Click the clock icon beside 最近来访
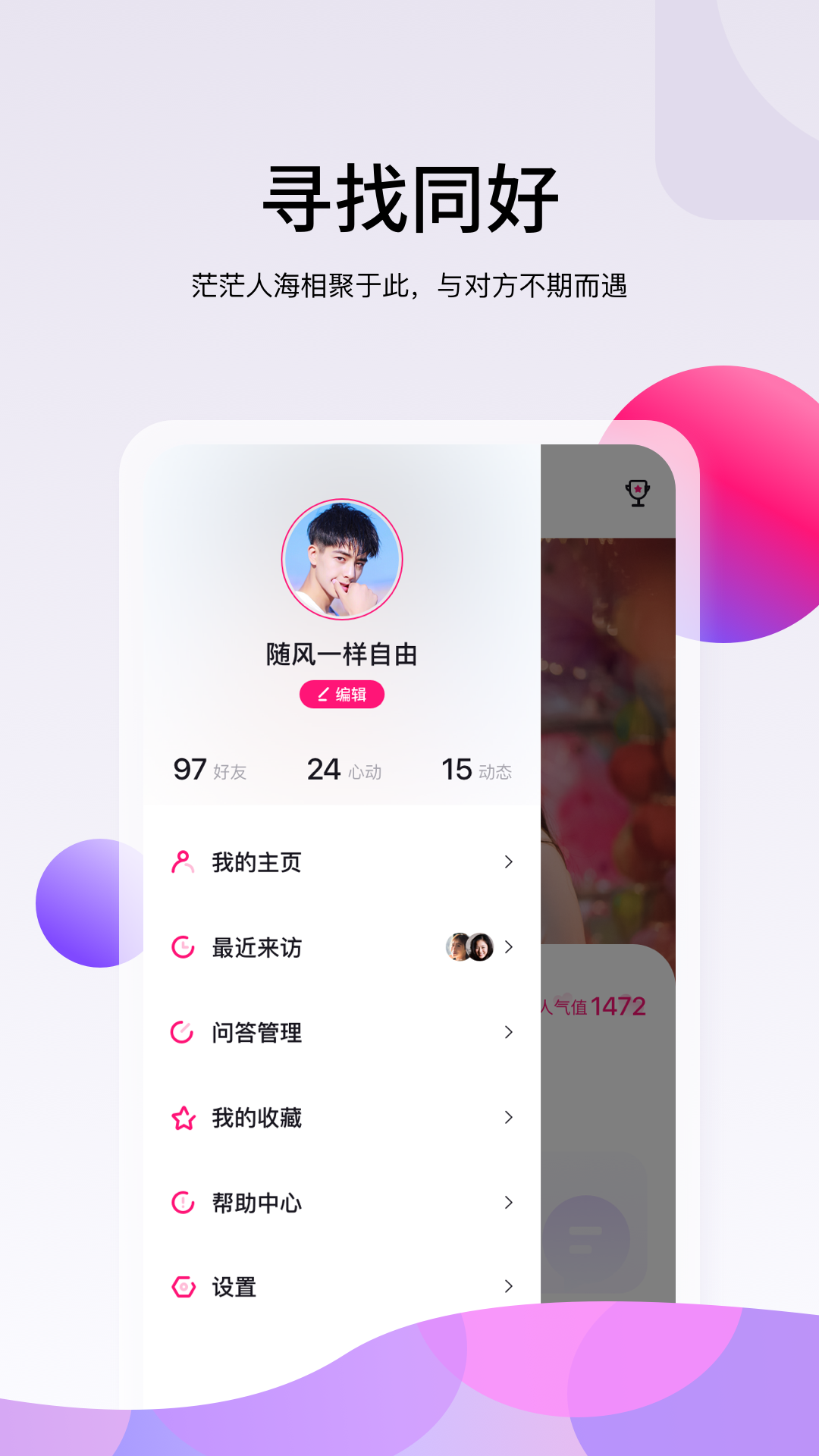 pos(182,946)
